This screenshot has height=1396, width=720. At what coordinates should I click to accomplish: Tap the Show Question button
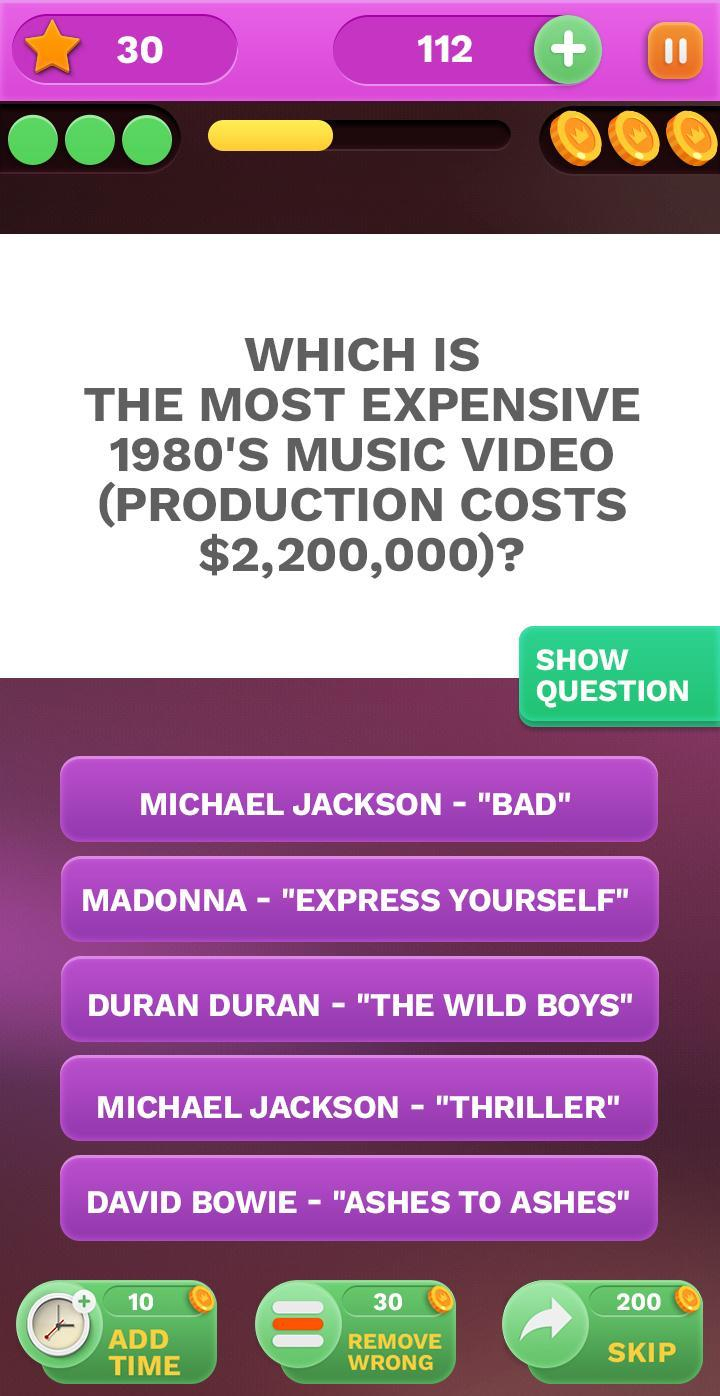pyautogui.click(x=619, y=676)
